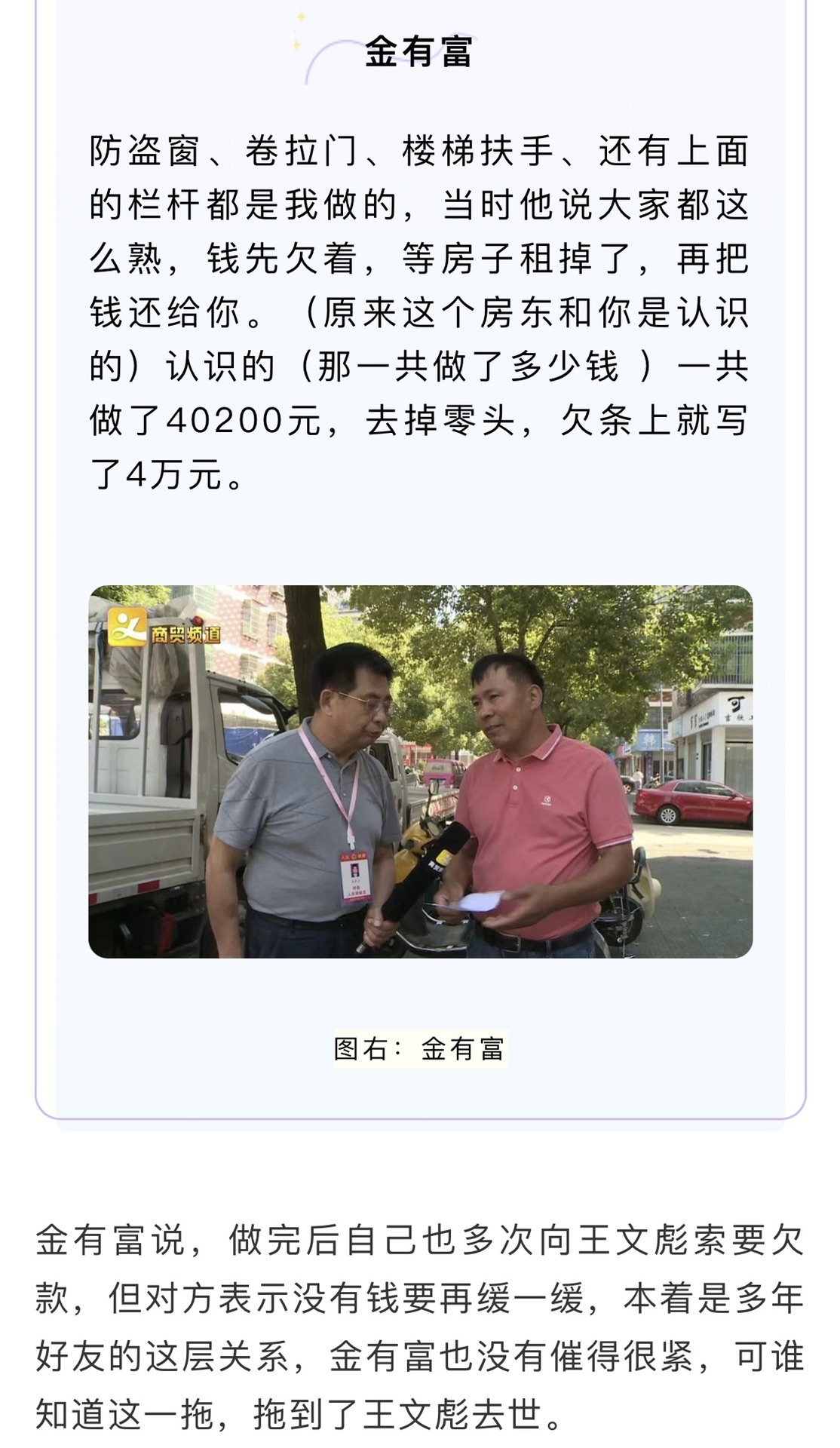Open the interview photo of 金有富
This screenshot has height=1448, width=840.
420,771
